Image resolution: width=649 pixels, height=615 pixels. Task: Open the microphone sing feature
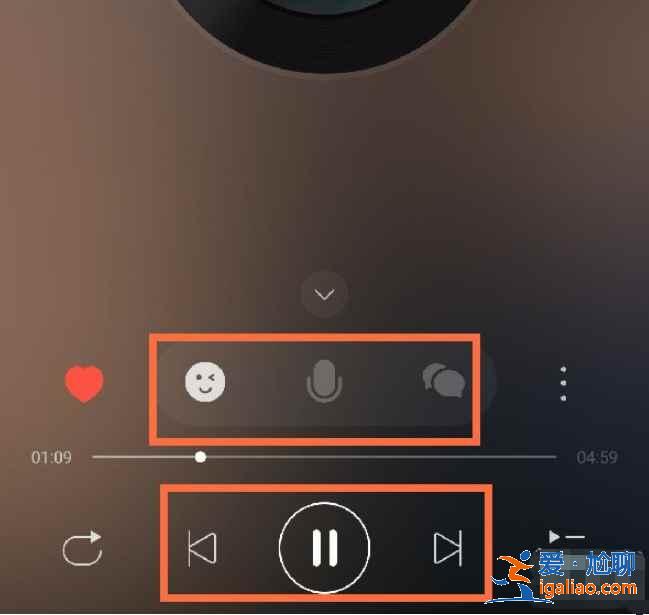coord(324,381)
